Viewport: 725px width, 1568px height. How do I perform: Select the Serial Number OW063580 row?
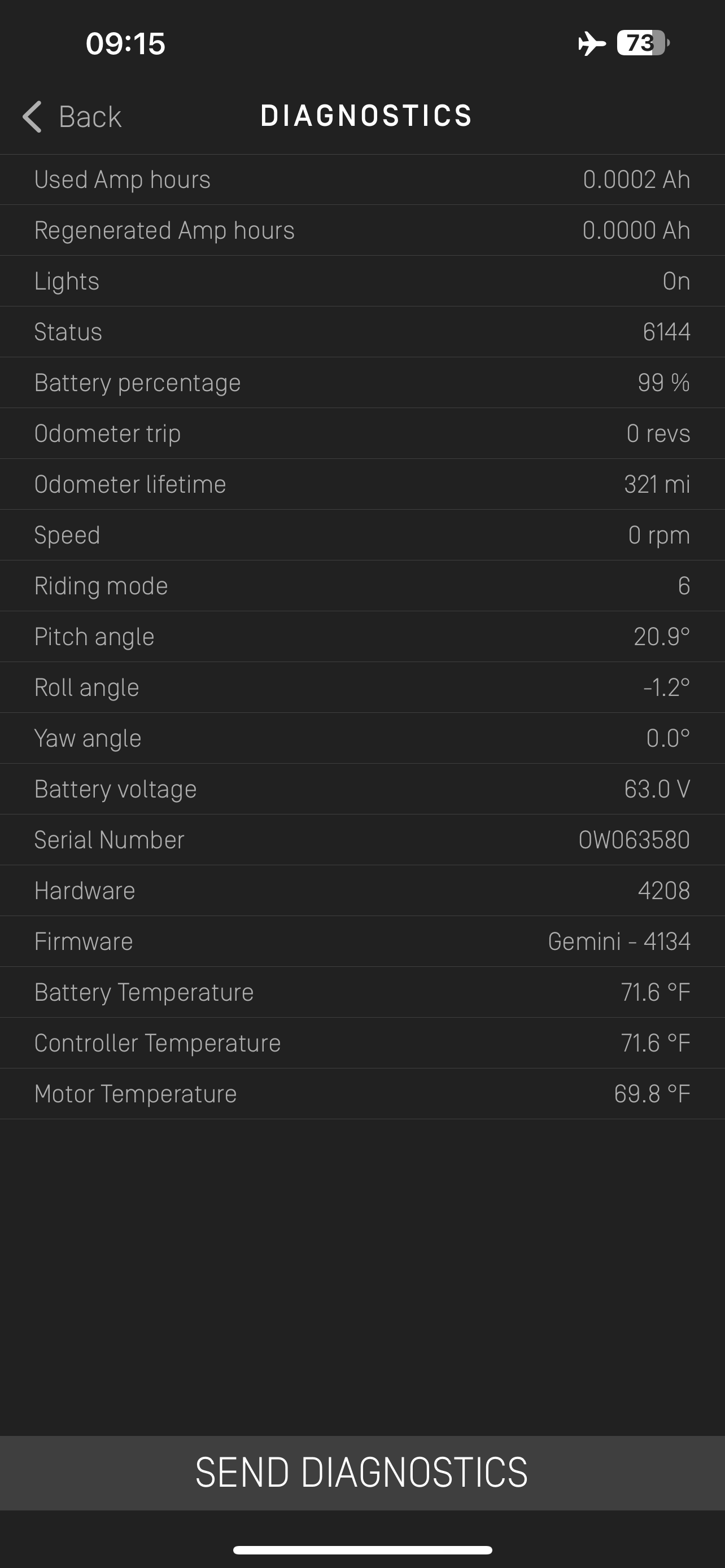click(x=362, y=839)
